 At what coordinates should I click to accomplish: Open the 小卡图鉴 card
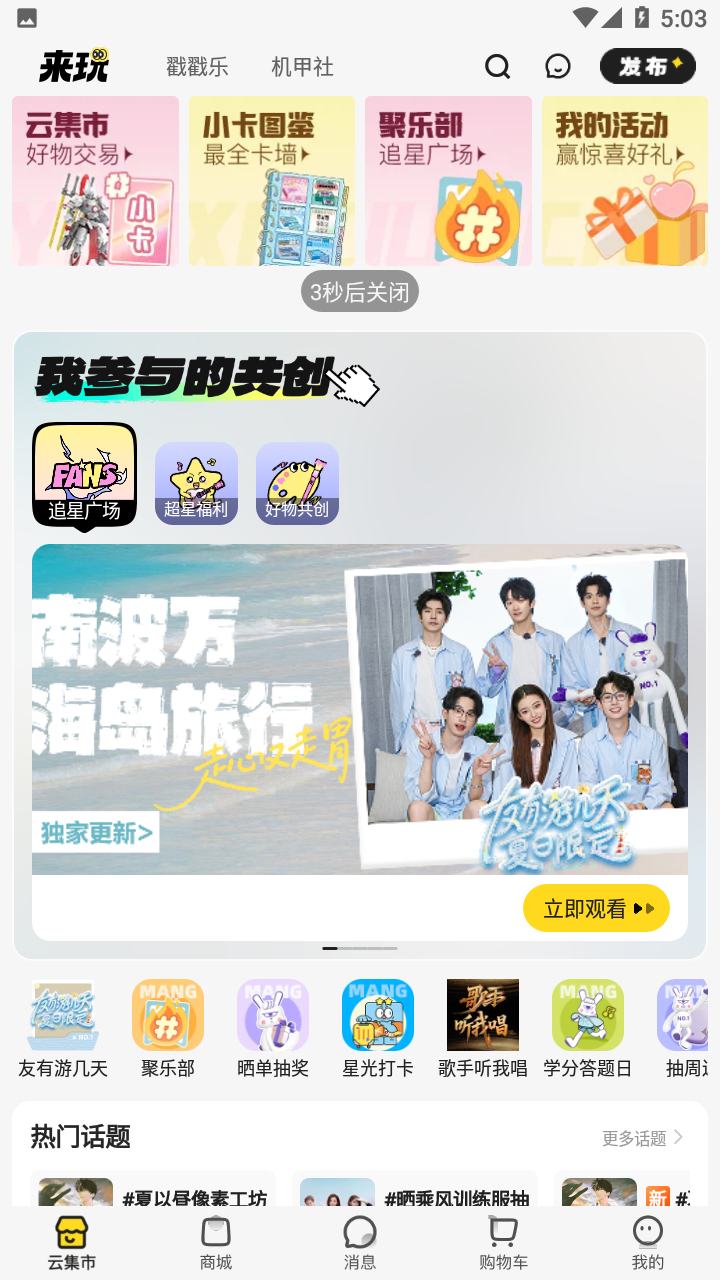pyautogui.click(x=272, y=181)
